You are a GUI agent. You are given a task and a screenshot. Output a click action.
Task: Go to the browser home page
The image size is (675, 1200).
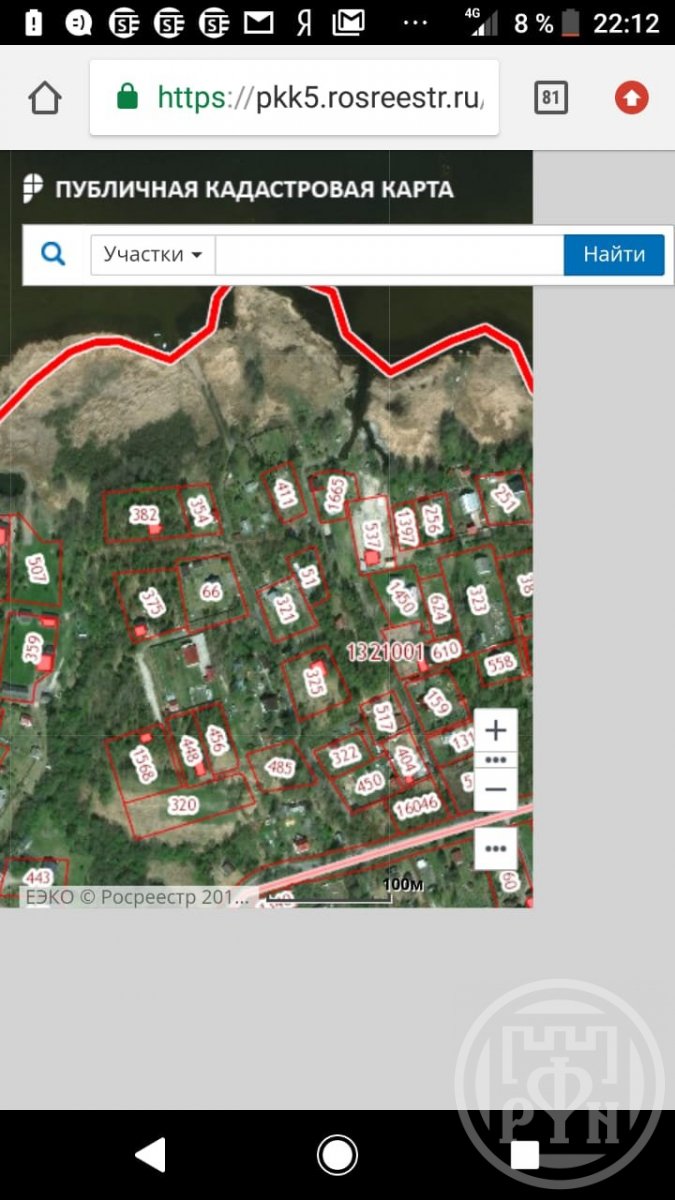coord(45,98)
